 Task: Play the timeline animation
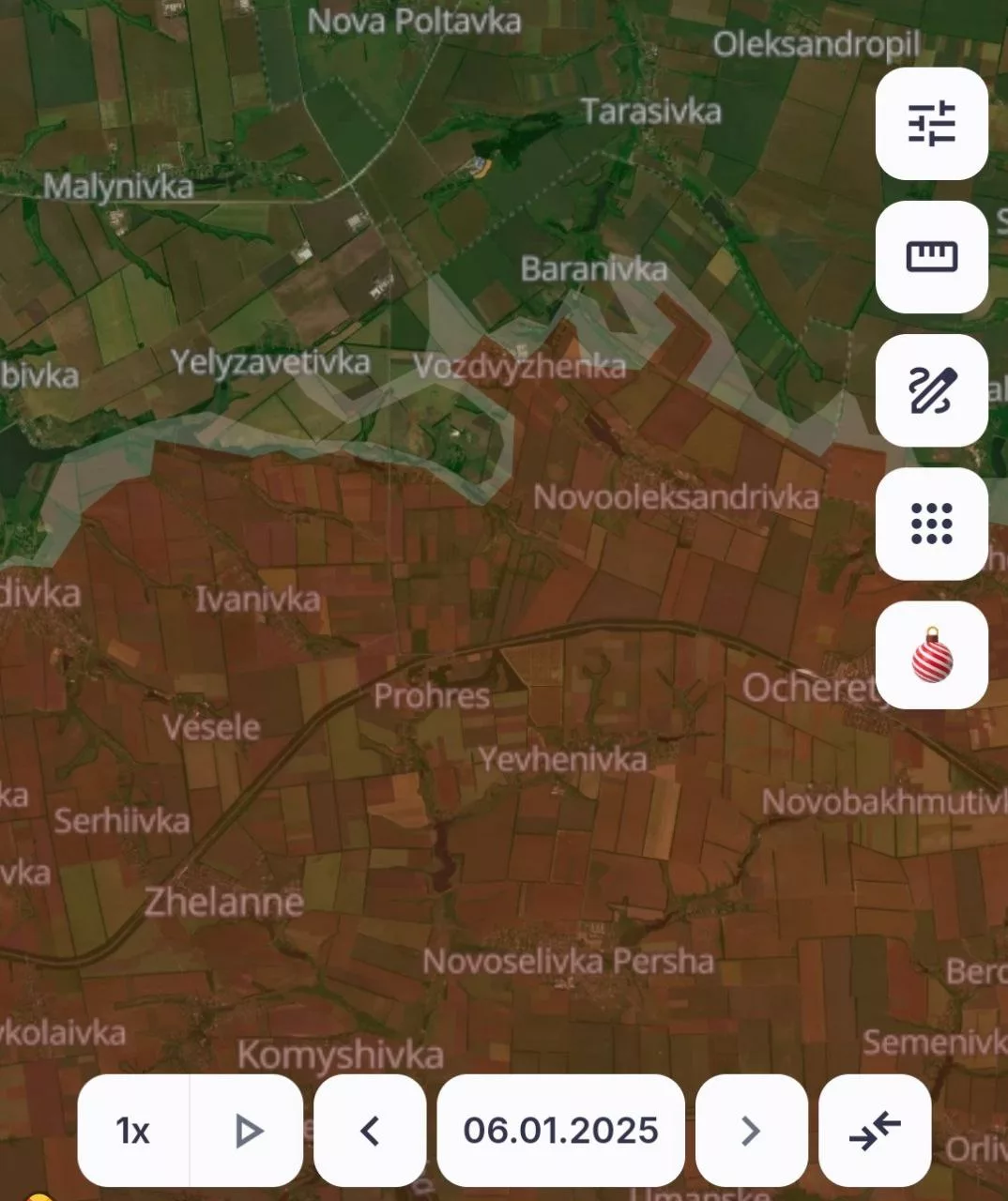248,1131
